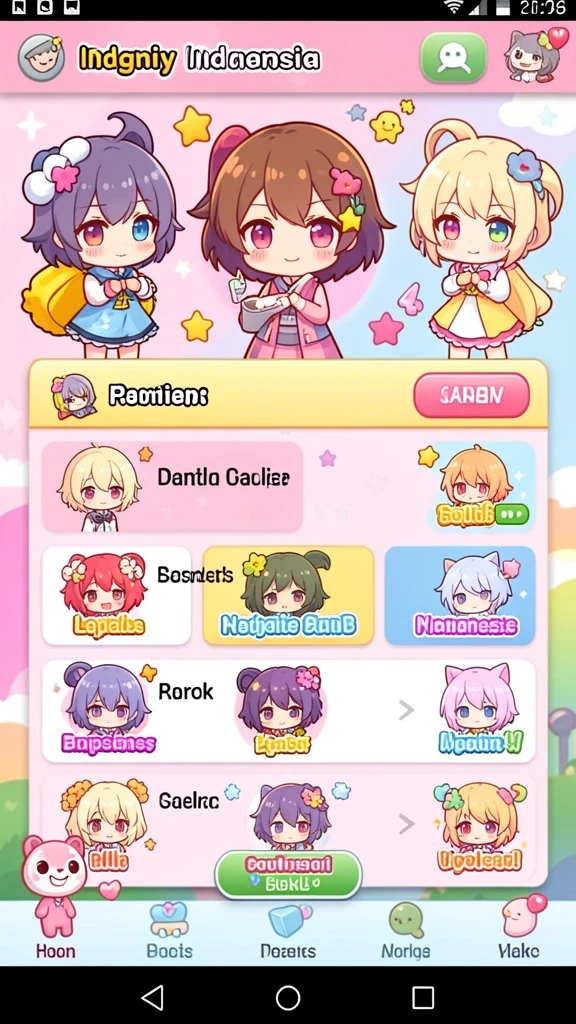576x1024 pixels.
Task: Tap the system home button
Action: click(288, 997)
